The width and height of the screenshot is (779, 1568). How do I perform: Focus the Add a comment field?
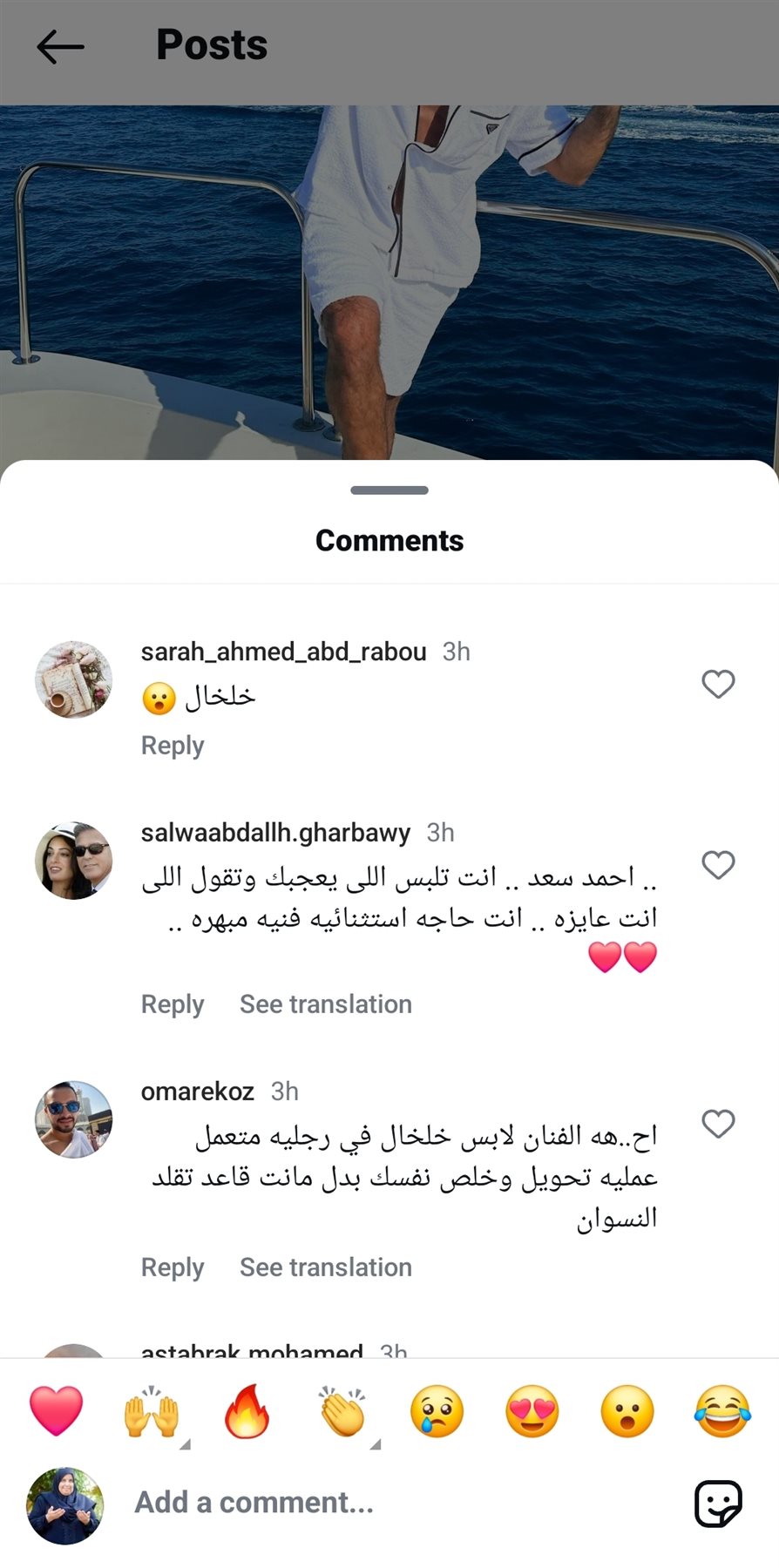(x=349, y=1503)
